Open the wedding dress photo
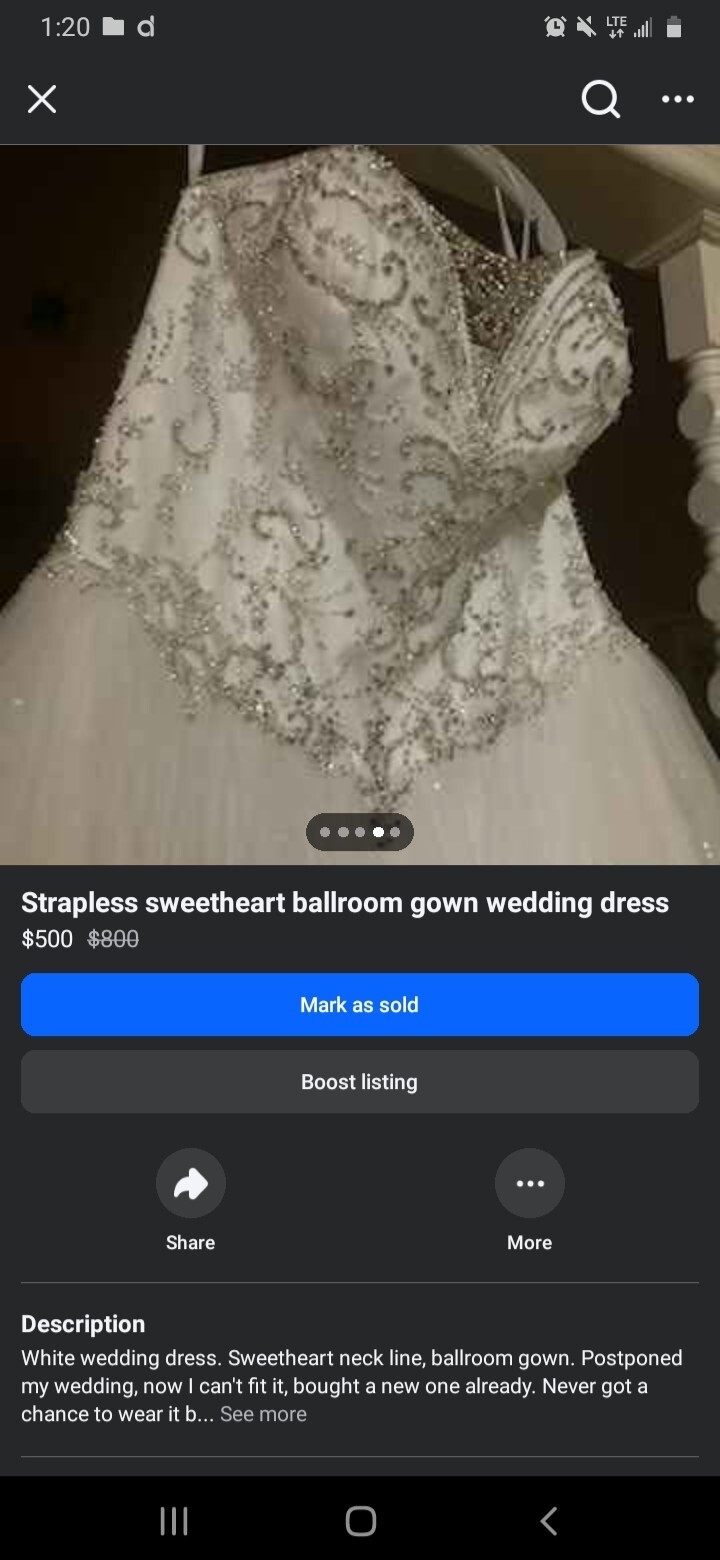The width and height of the screenshot is (720, 1560). click(x=360, y=480)
